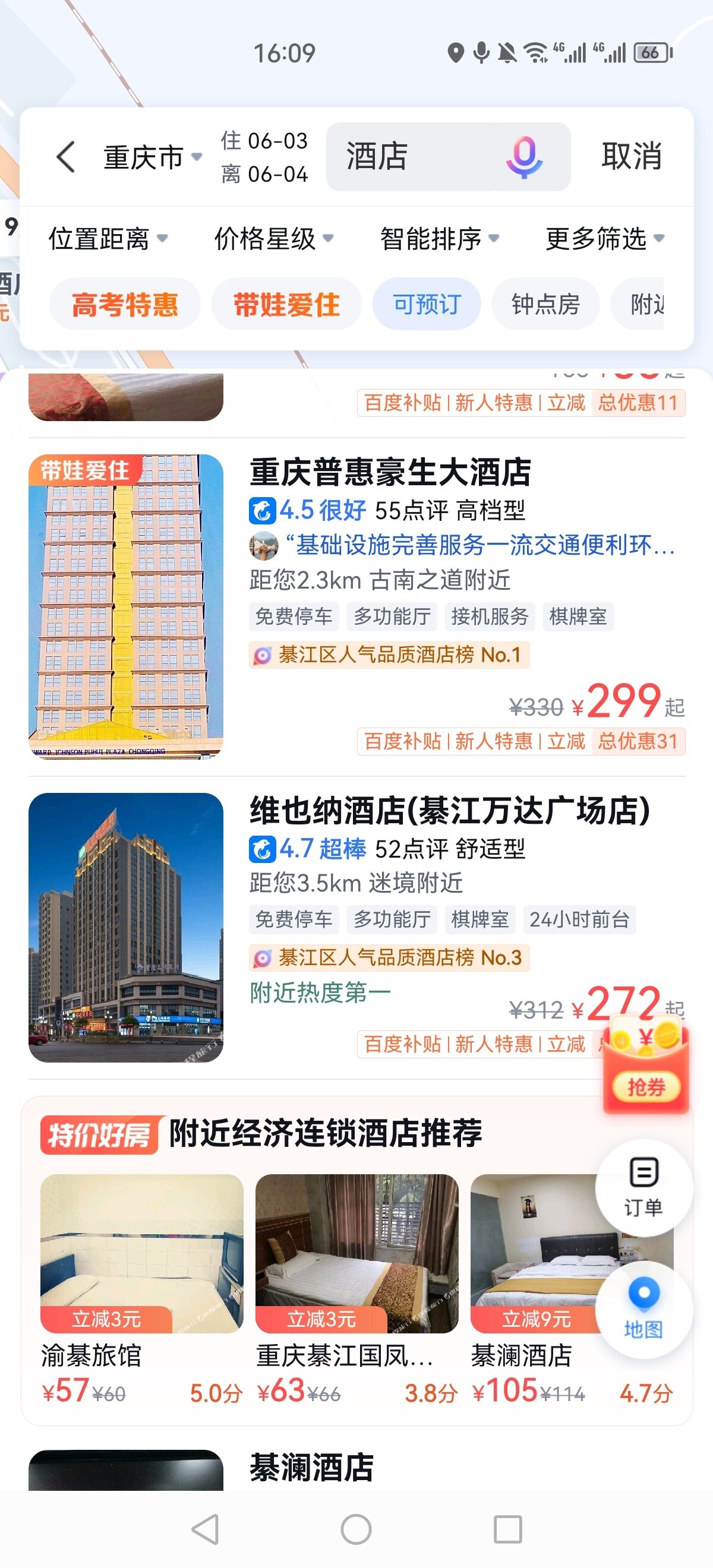Open the 价格星级 filter
The width and height of the screenshot is (713, 1568).
tap(273, 238)
